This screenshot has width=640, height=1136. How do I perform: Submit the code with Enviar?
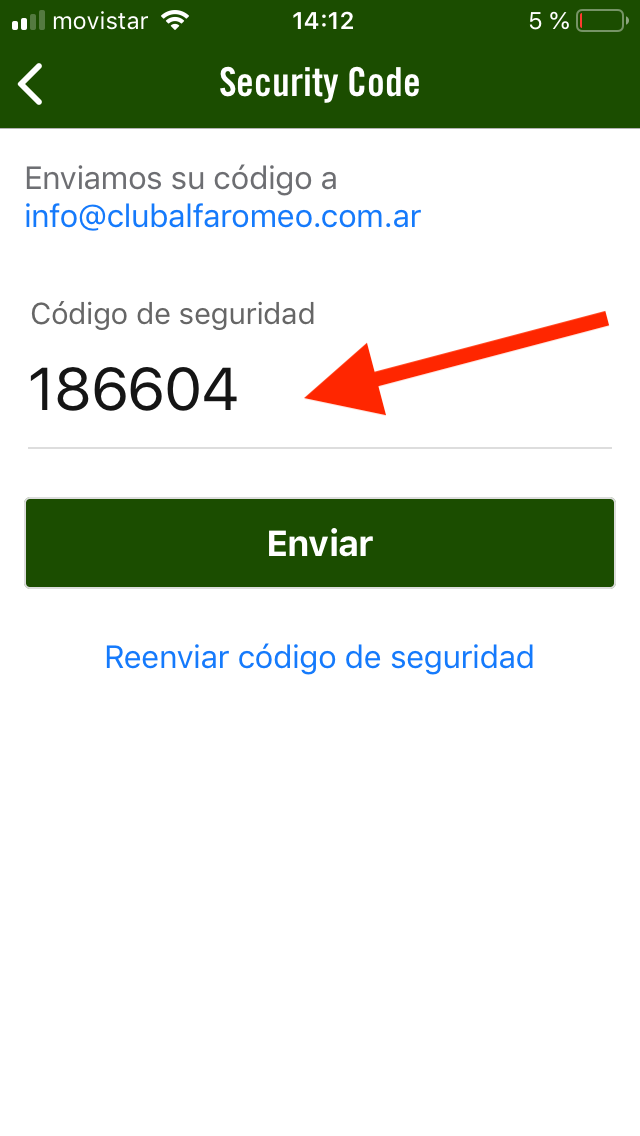click(x=320, y=543)
